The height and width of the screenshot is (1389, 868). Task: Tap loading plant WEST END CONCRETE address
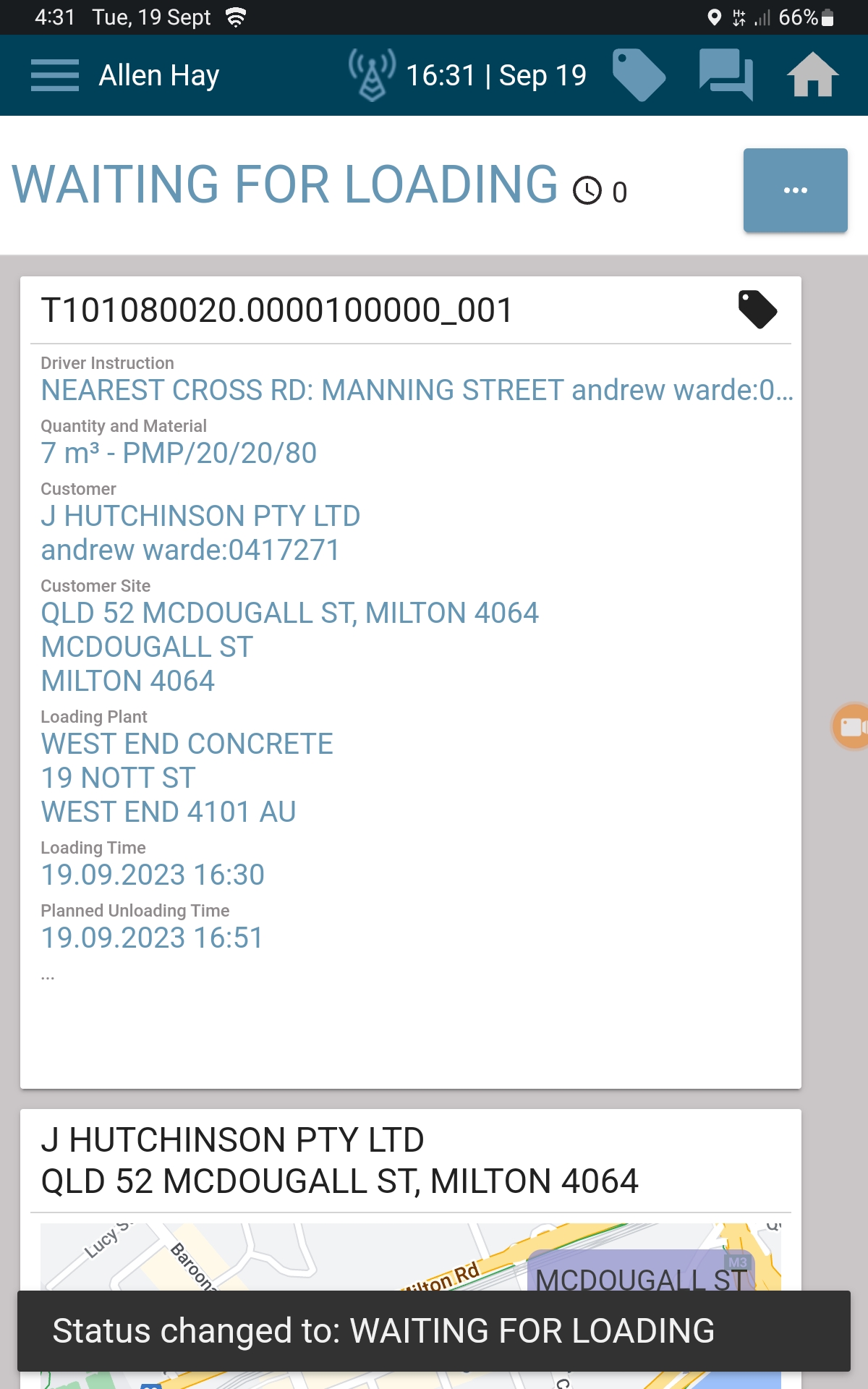tap(187, 743)
